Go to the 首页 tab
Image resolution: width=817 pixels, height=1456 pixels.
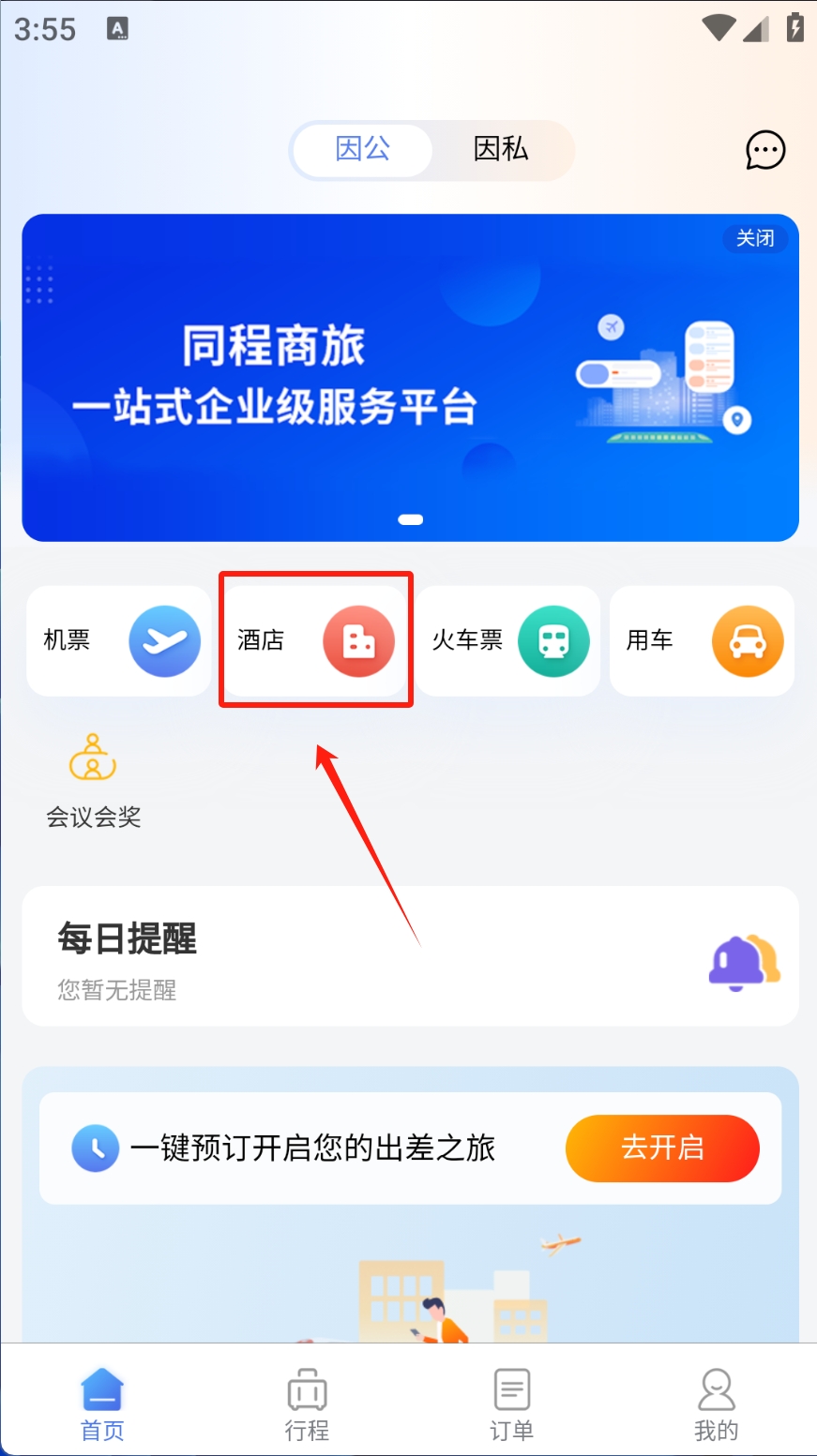pyautogui.click(x=102, y=1403)
